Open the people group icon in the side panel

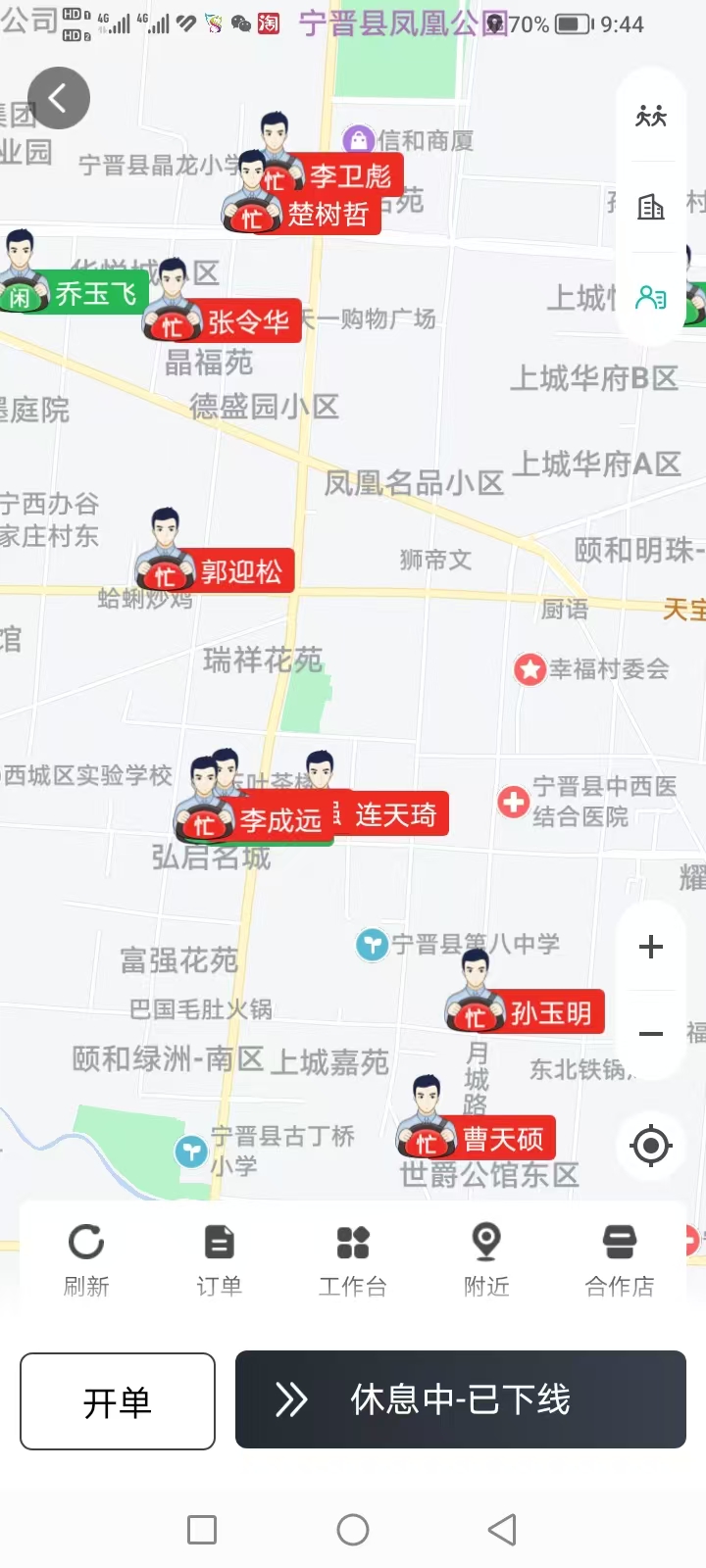coord(651,116)
